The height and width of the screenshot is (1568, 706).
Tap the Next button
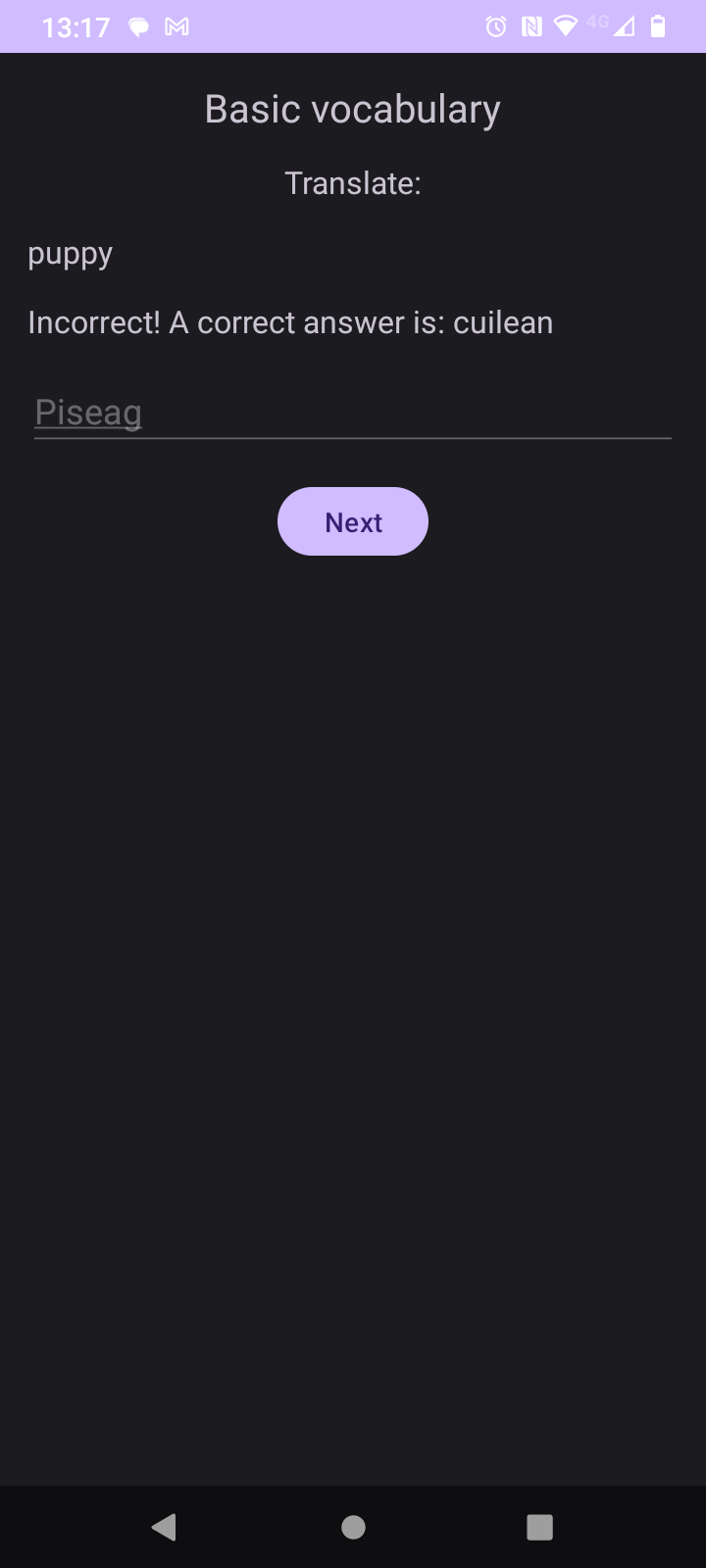coord(353,521)
